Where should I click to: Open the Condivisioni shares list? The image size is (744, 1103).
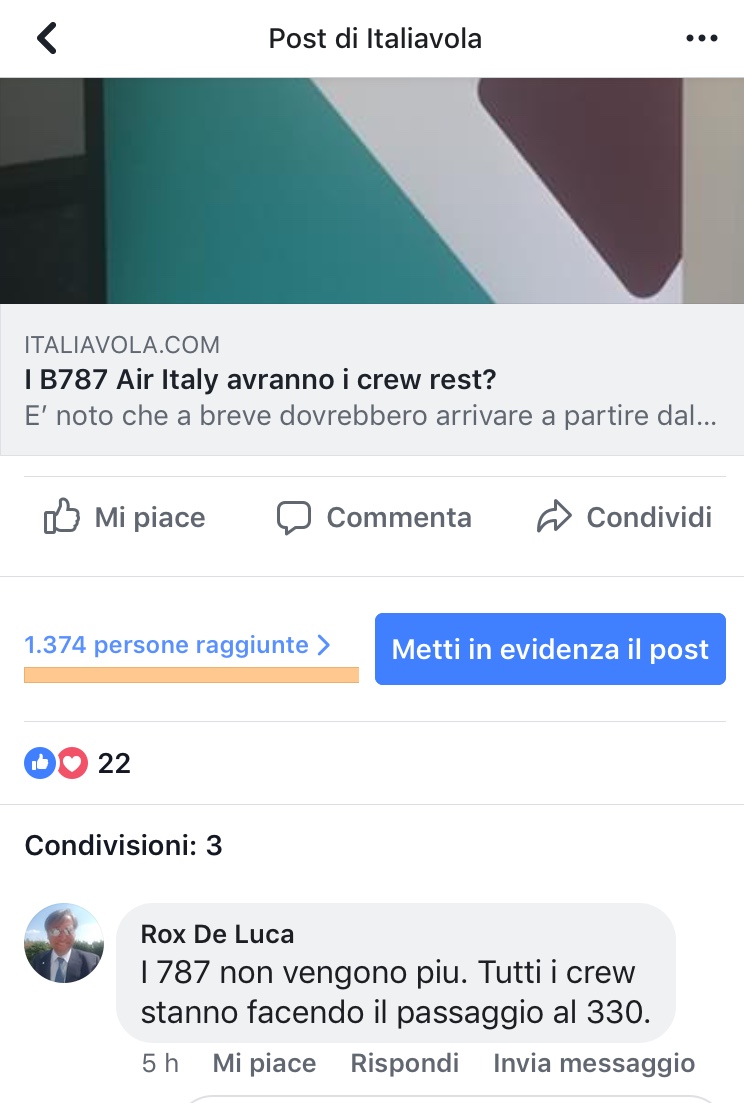[123, 846]
